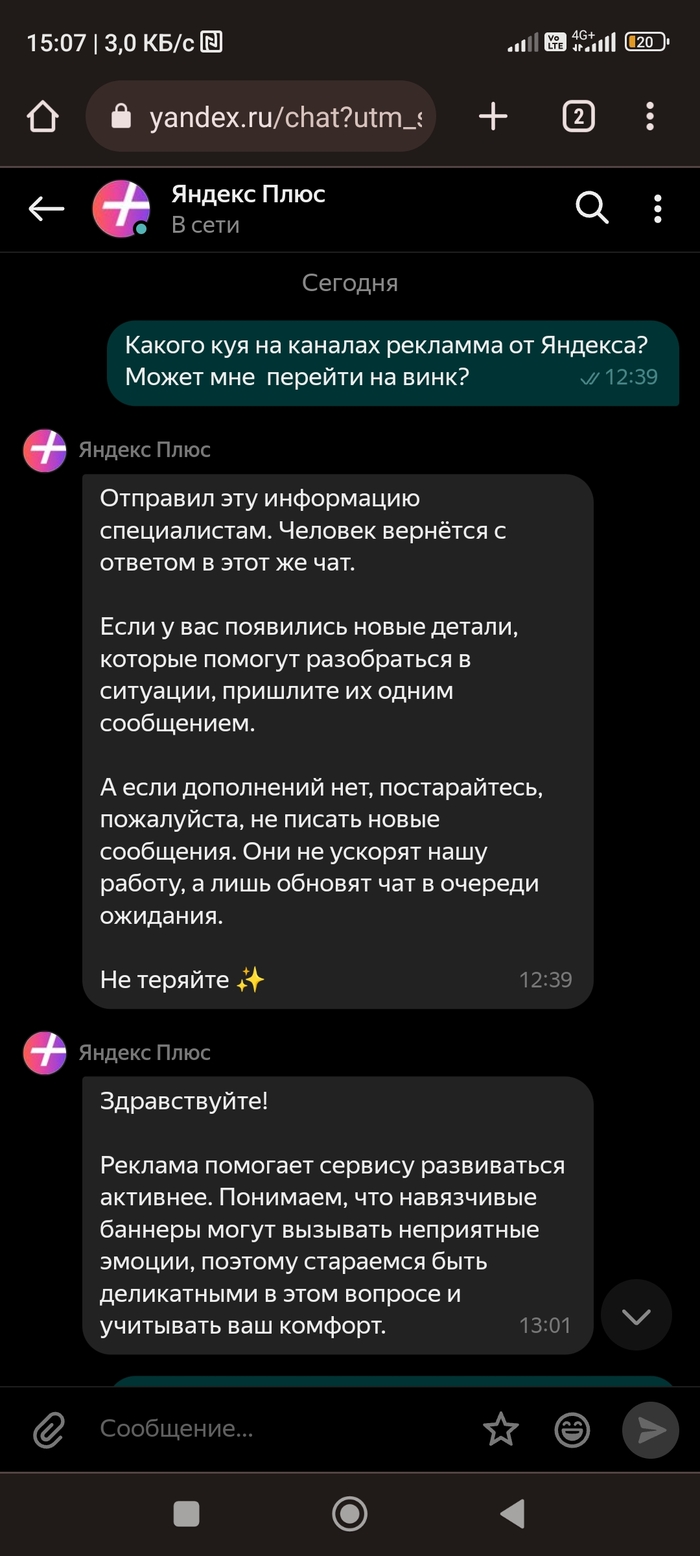Viewport: 700px width, 1556px height.
Task: Open the browser tab switcher
Action: (x=578, y=117)
